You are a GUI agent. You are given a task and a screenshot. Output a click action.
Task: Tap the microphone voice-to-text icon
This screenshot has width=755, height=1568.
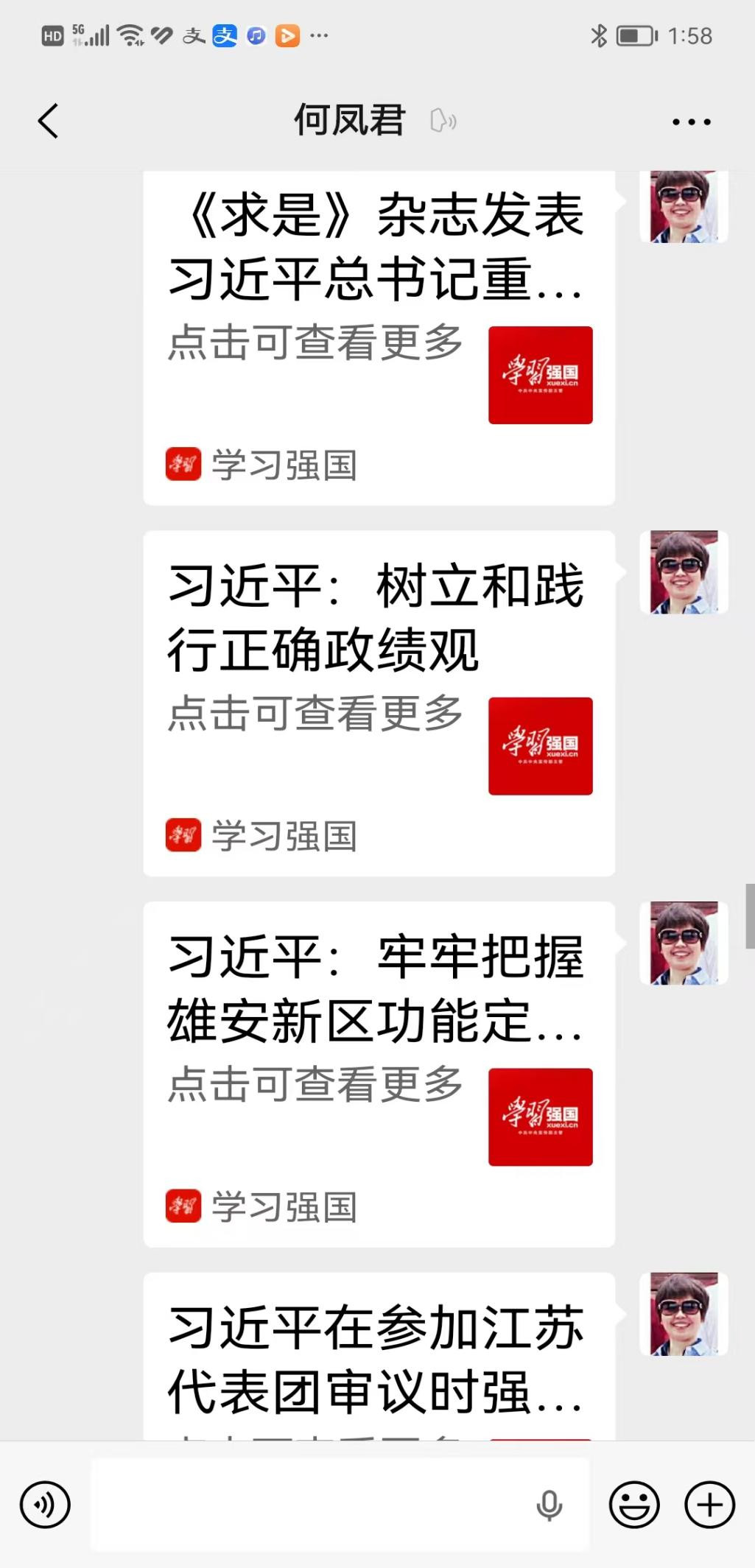point(548,1505)
